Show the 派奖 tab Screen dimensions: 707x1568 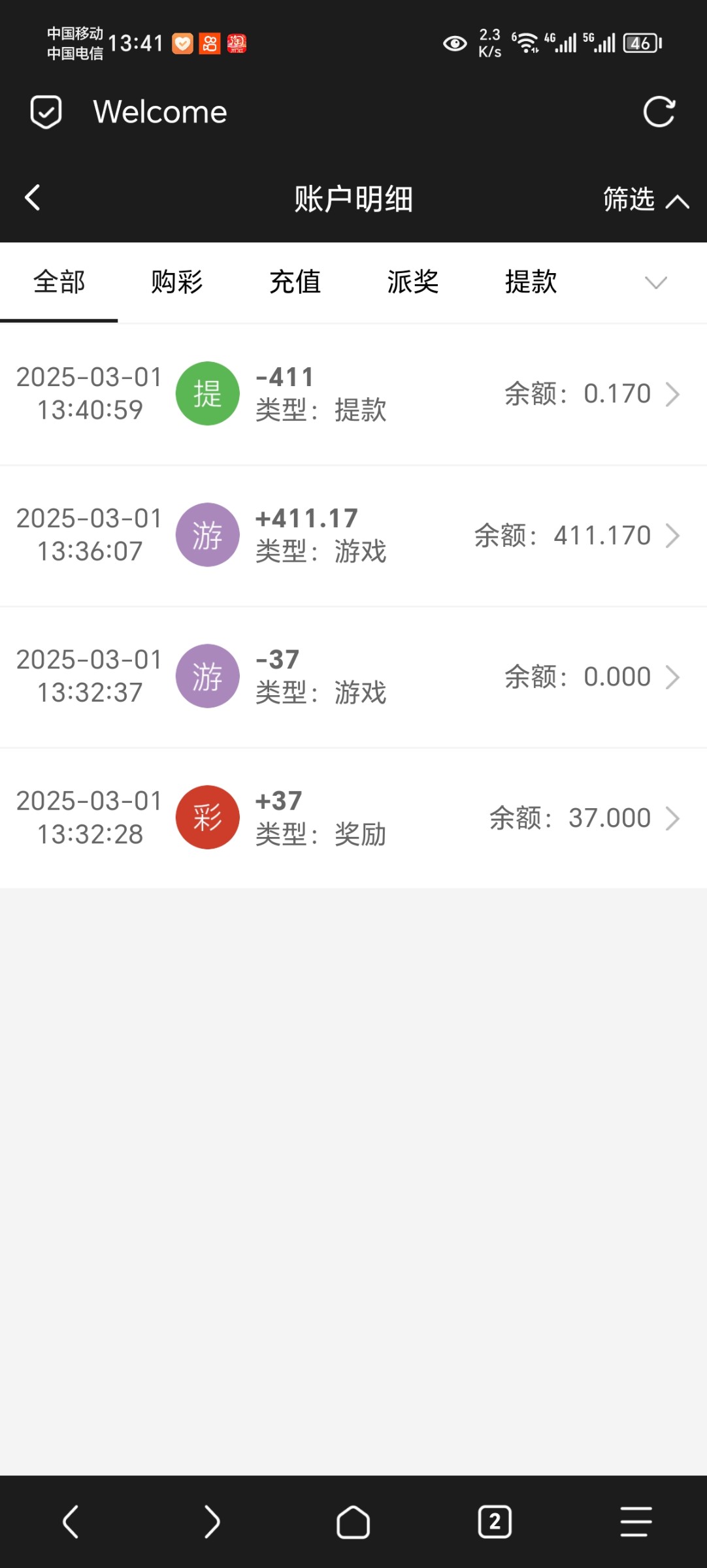(x=412, y=282)
